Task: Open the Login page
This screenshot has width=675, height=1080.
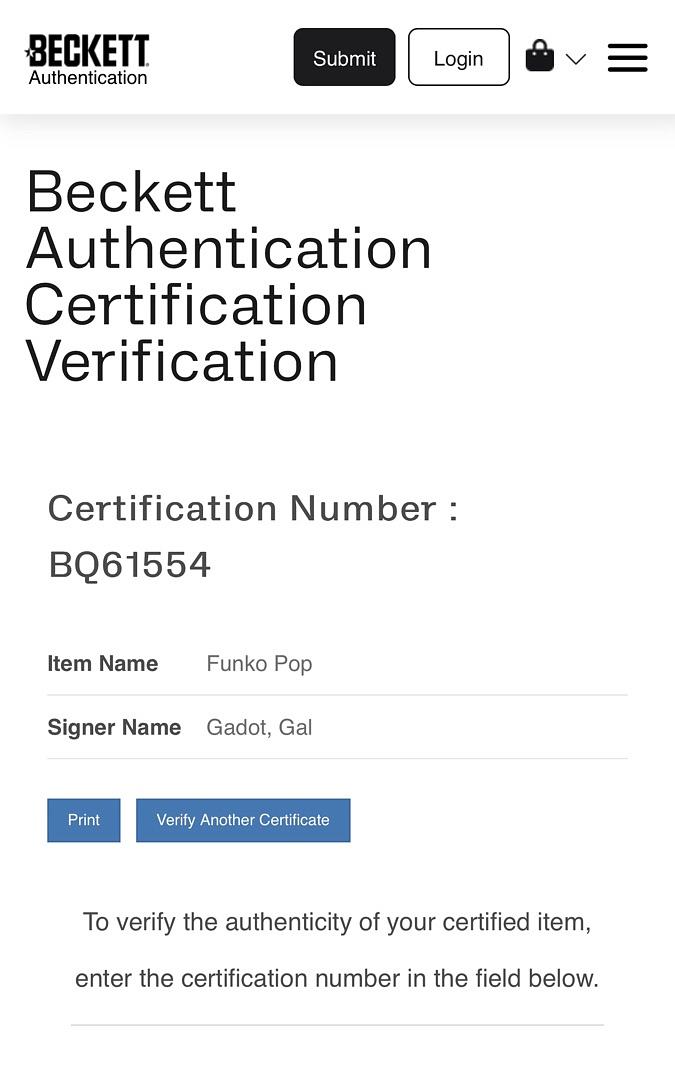Action: click(x=458, y=58)
